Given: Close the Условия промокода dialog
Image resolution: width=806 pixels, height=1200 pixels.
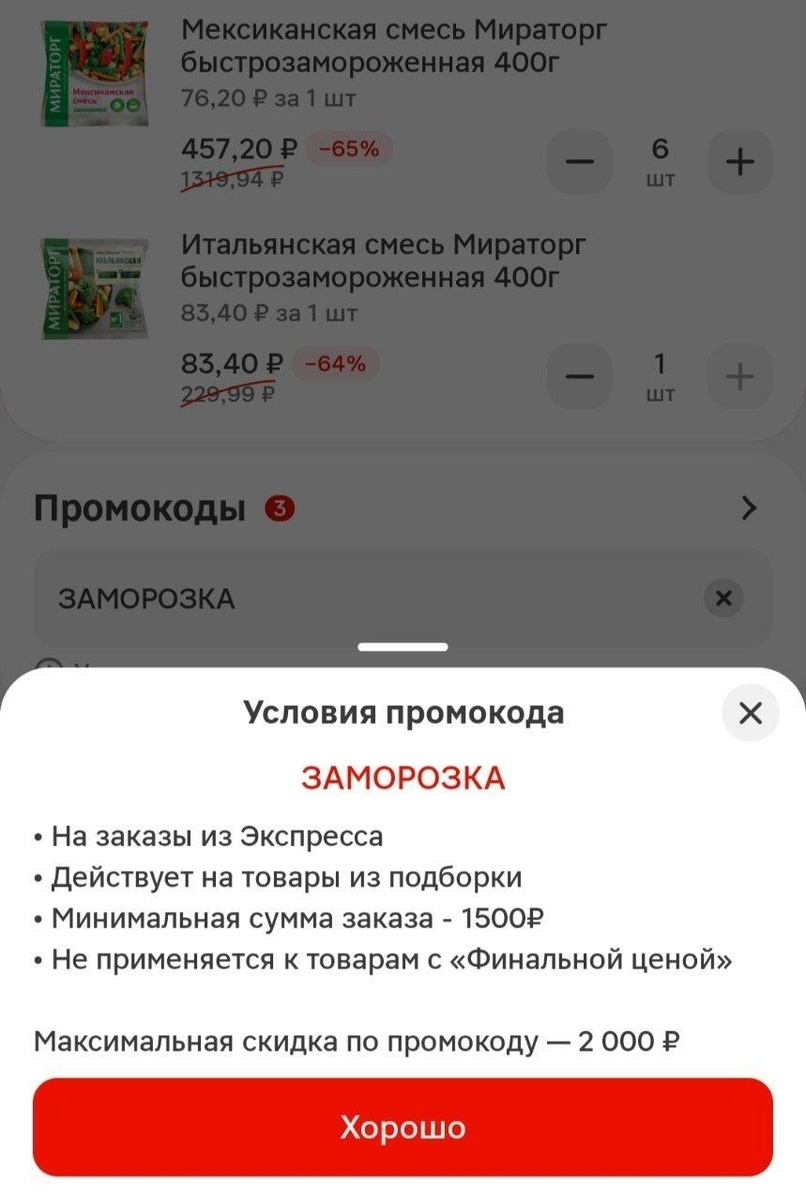Looking at the screenshot, I should [x=750, y=713].
